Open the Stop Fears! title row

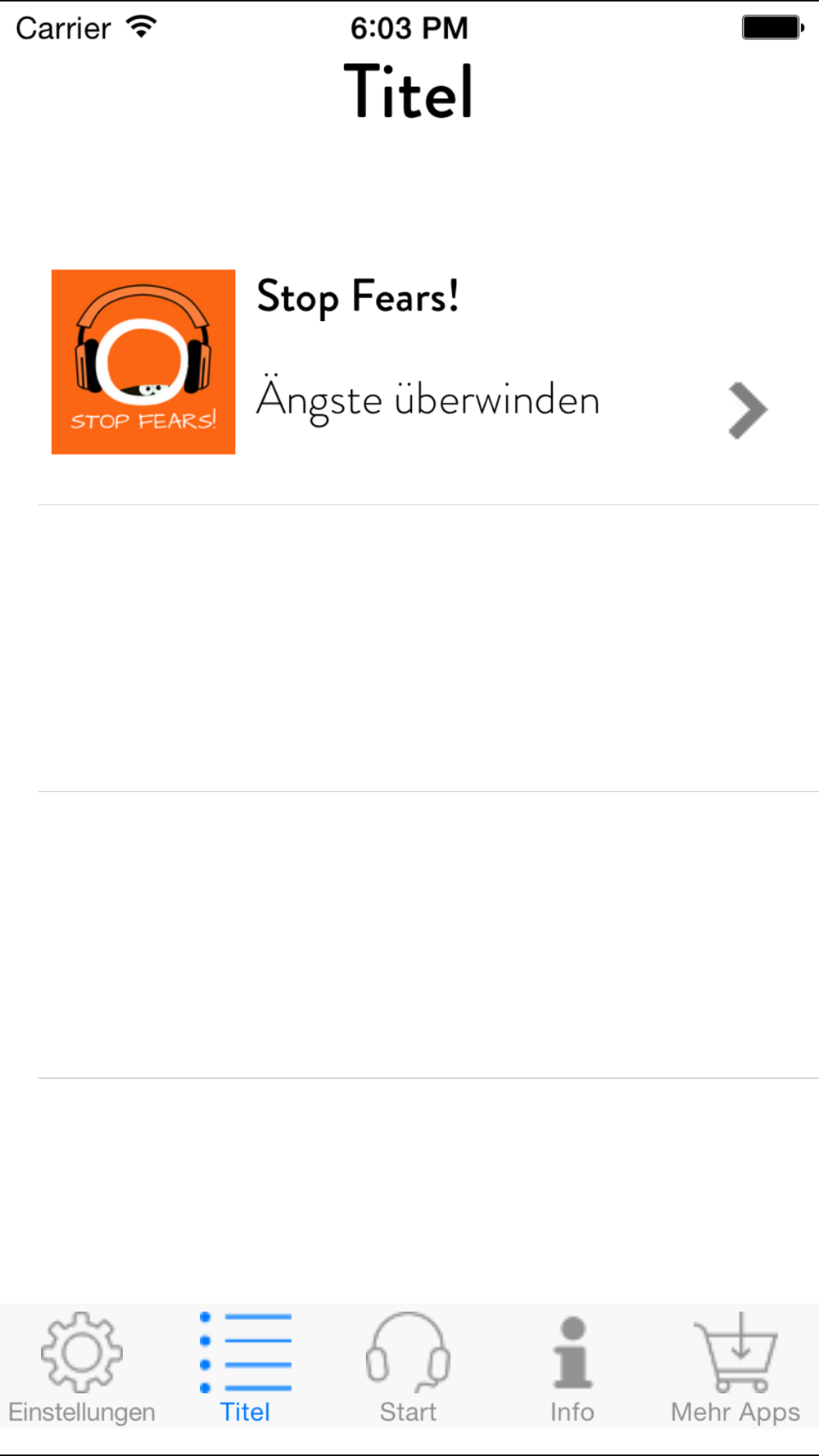point(409,362)
